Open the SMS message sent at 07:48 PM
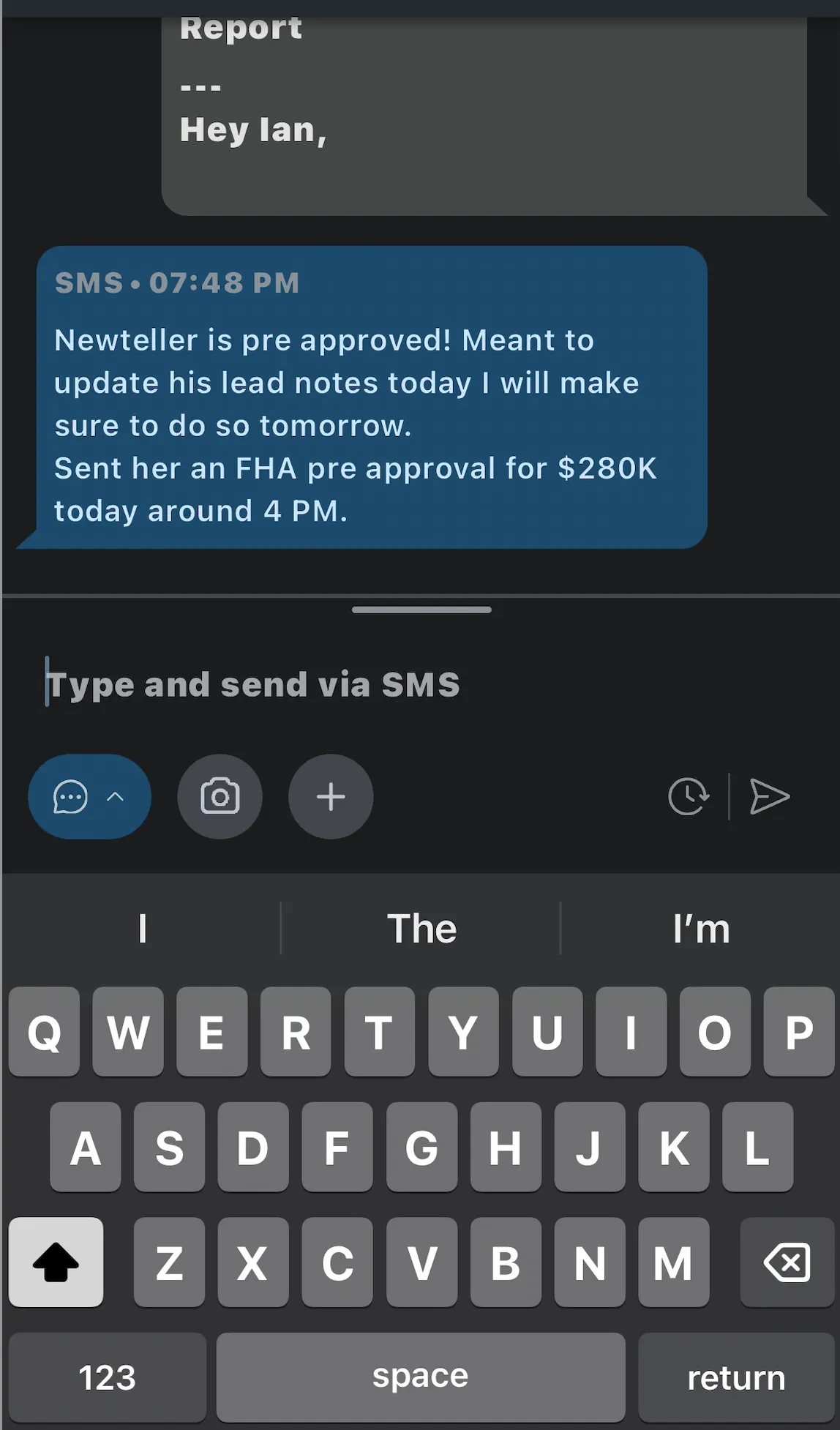840x1430 pixels. (372, 397)
